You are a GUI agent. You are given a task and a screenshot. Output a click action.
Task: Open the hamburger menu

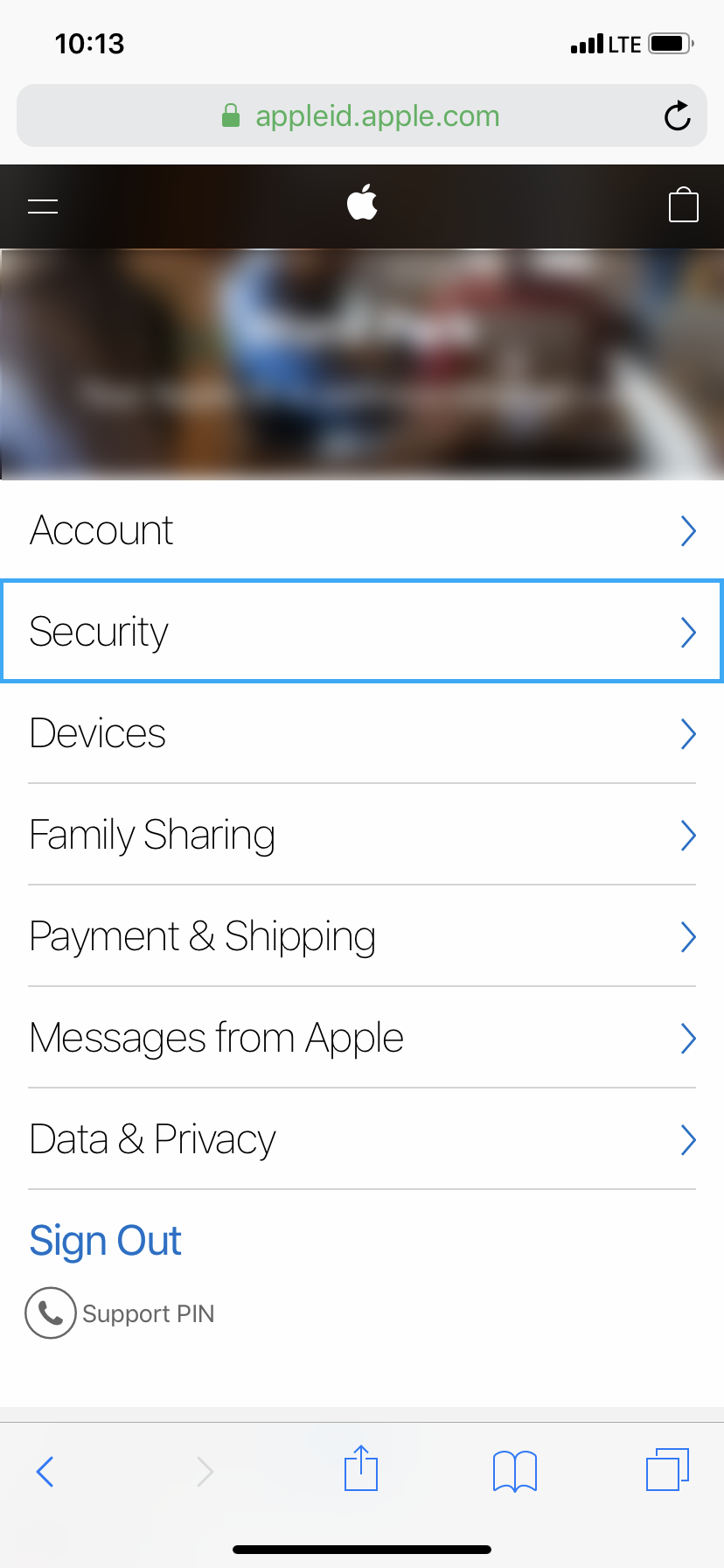pyautogui.click(x=43, y=206)
